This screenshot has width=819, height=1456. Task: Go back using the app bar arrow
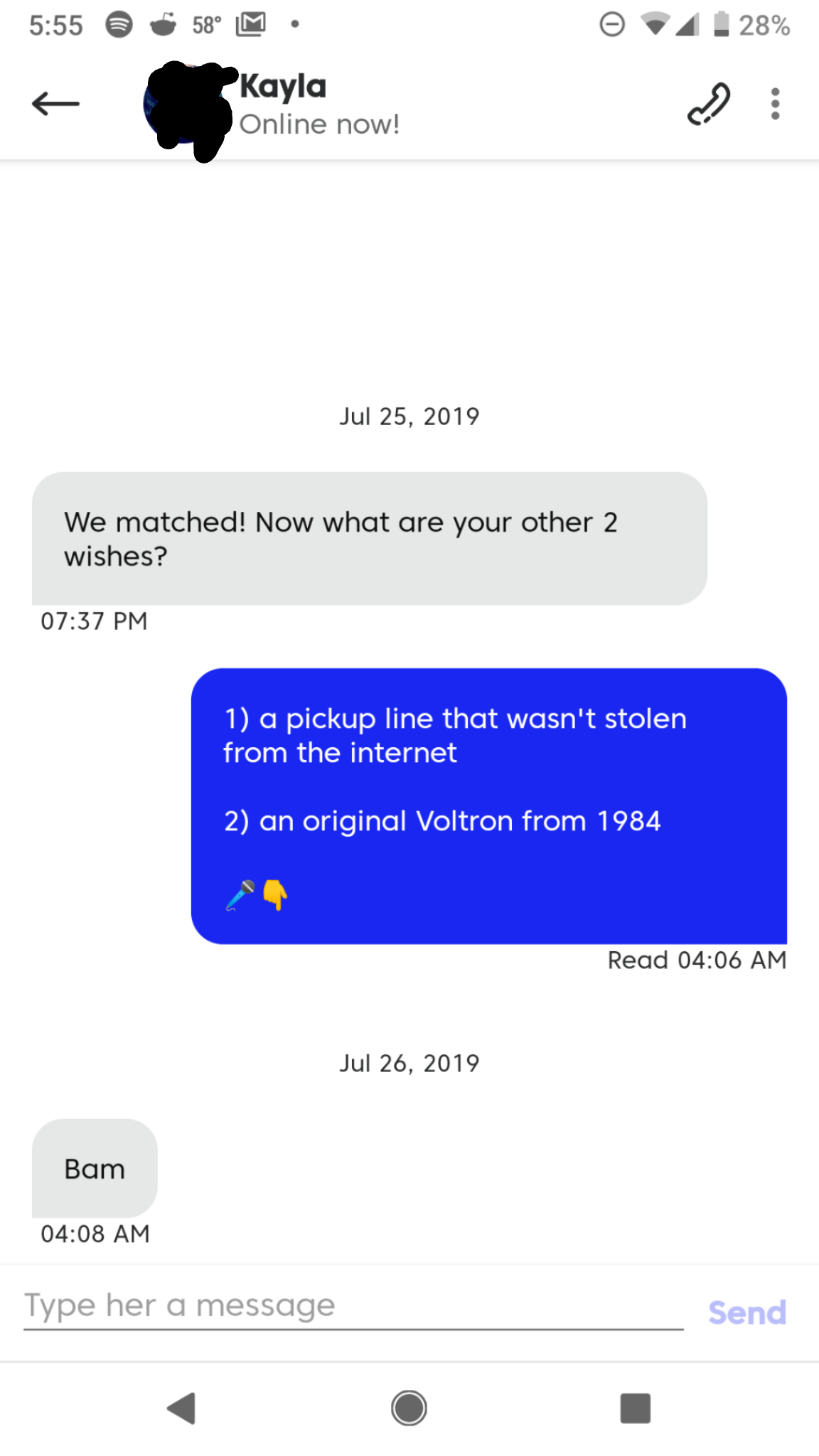(55, 105)
